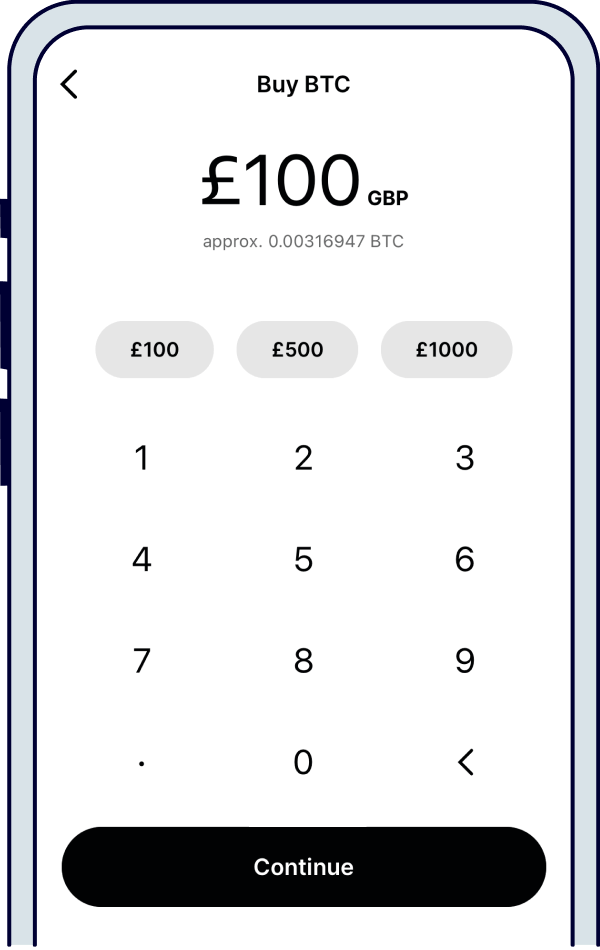Enter digit 4 on the keypad
This screenshot has width=600, height=950.
[x=142, y=560]
